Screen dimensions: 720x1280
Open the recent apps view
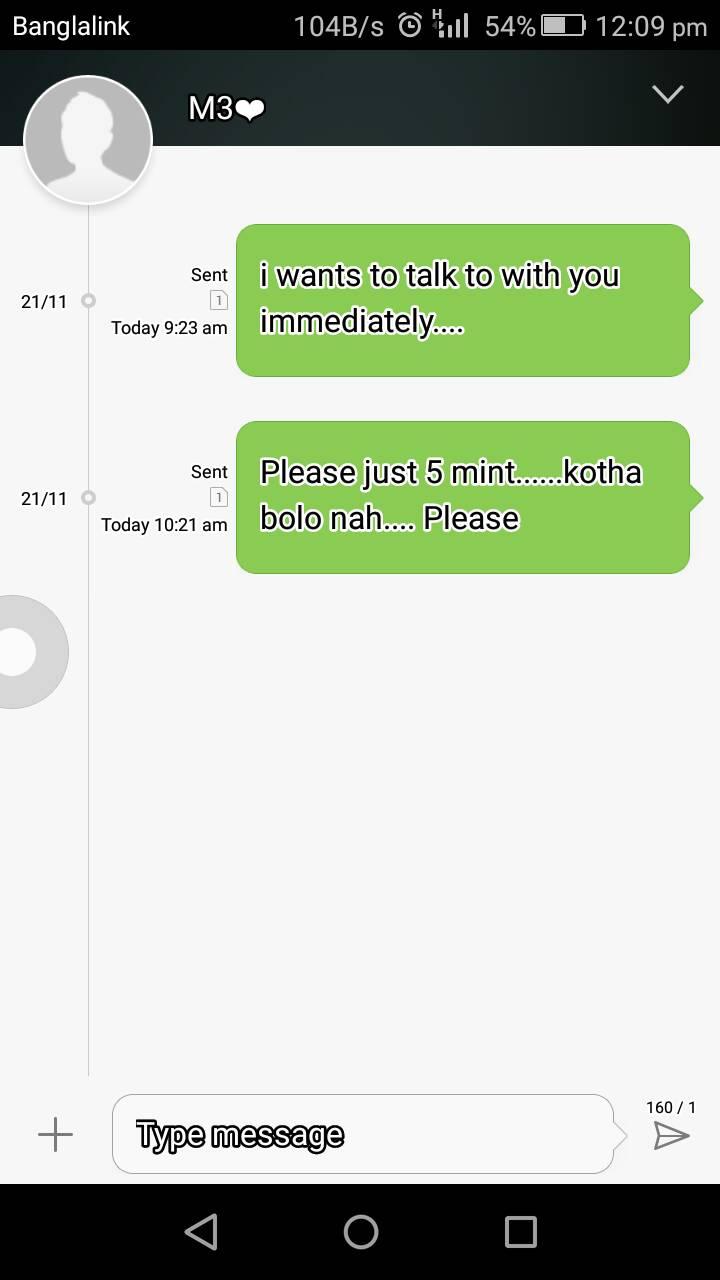click(x=520, y=1232)
